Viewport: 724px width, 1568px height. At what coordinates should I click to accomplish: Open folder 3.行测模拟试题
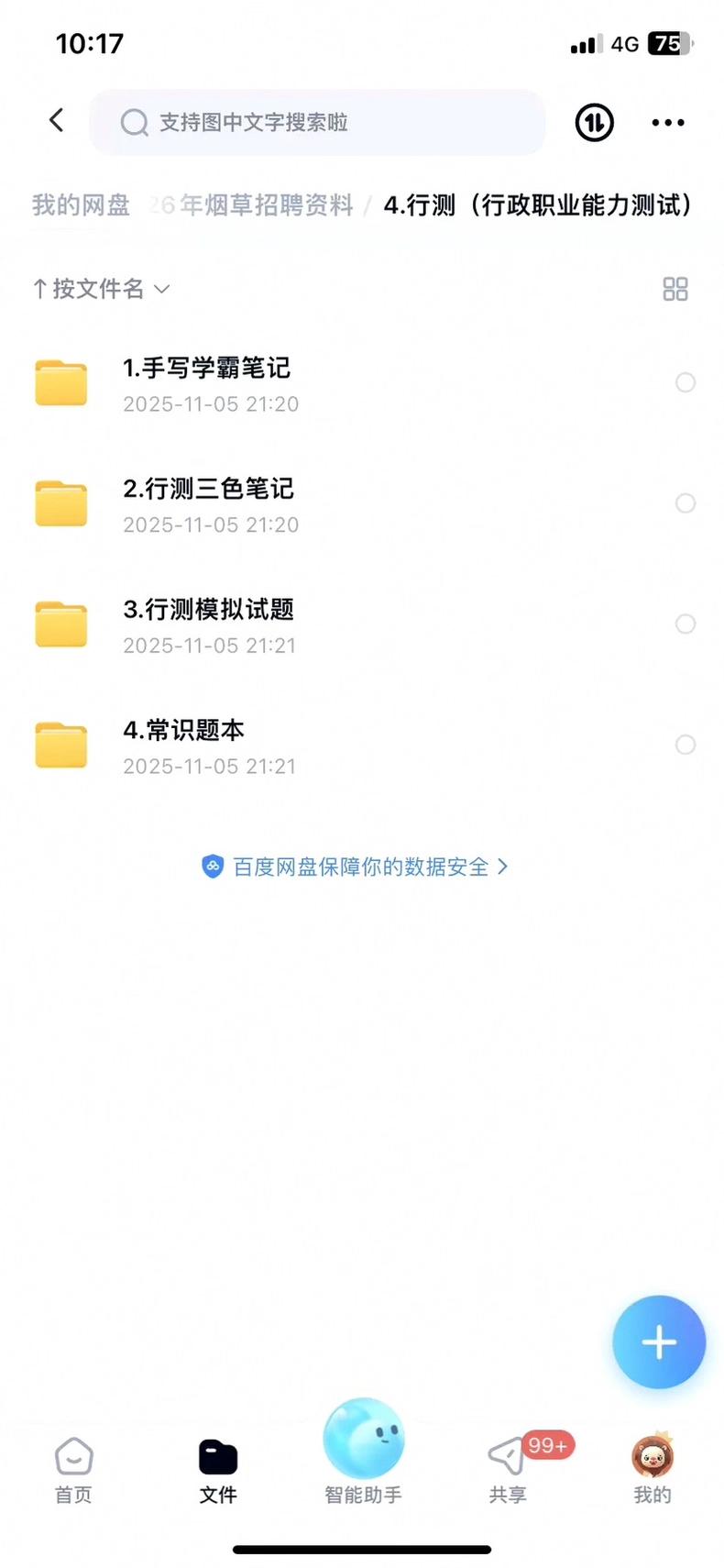(208, 624)
